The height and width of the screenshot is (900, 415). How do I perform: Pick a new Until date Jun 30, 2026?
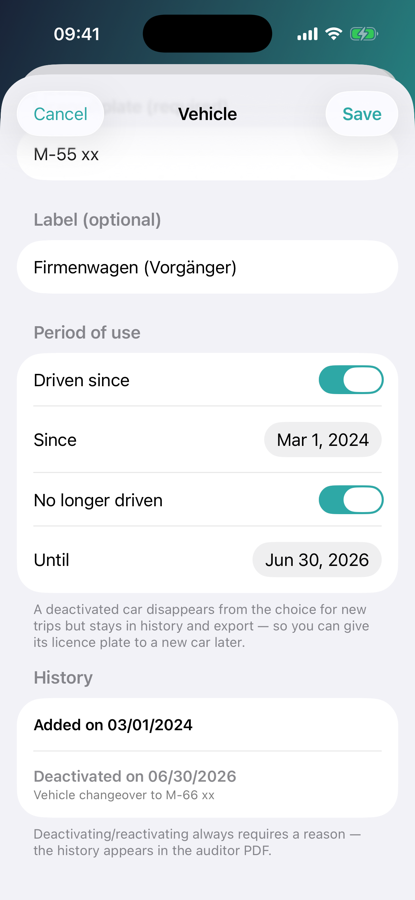point(317,560)
